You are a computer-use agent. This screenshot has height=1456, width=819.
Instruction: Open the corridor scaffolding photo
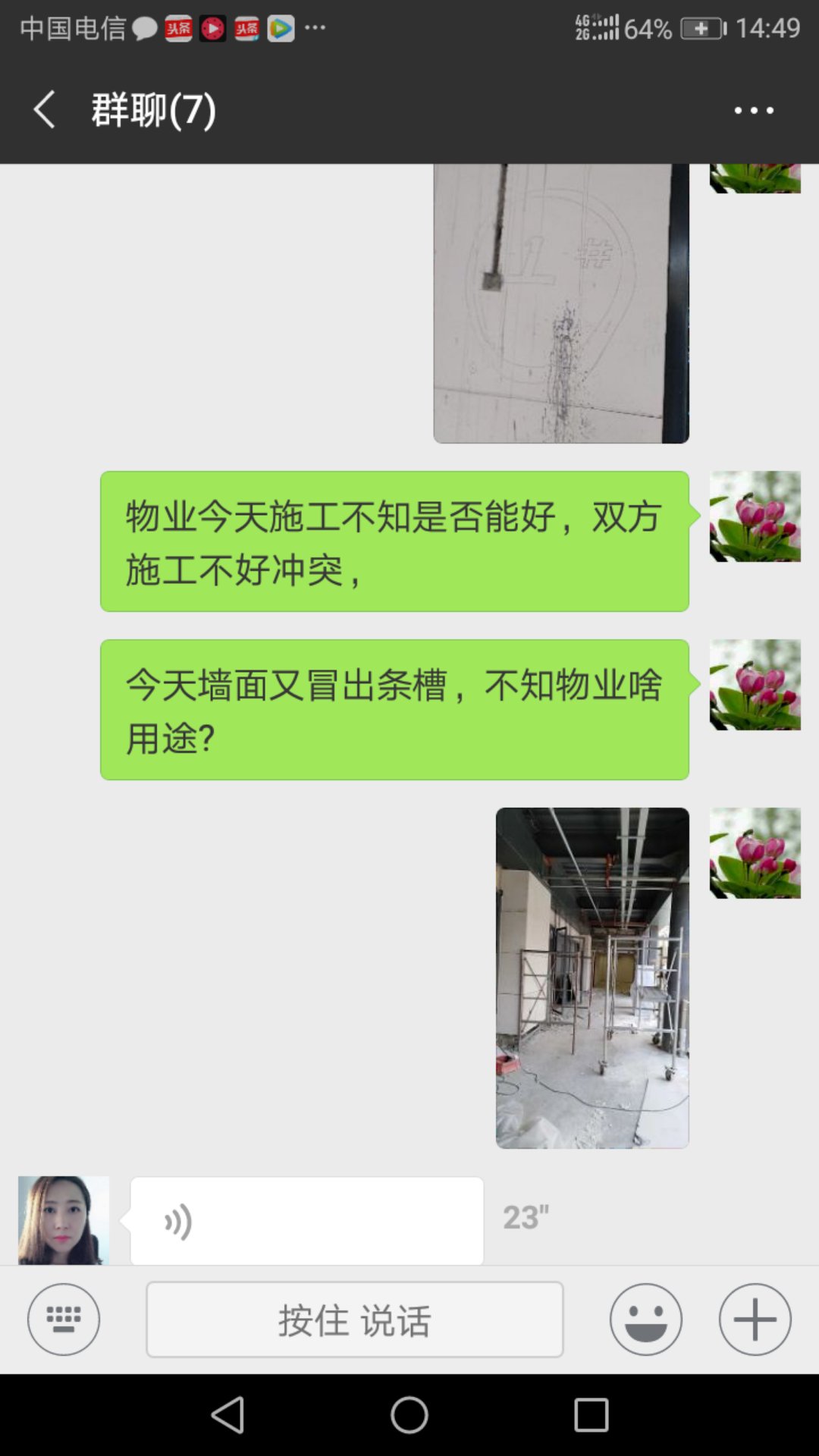click(592, 977)
